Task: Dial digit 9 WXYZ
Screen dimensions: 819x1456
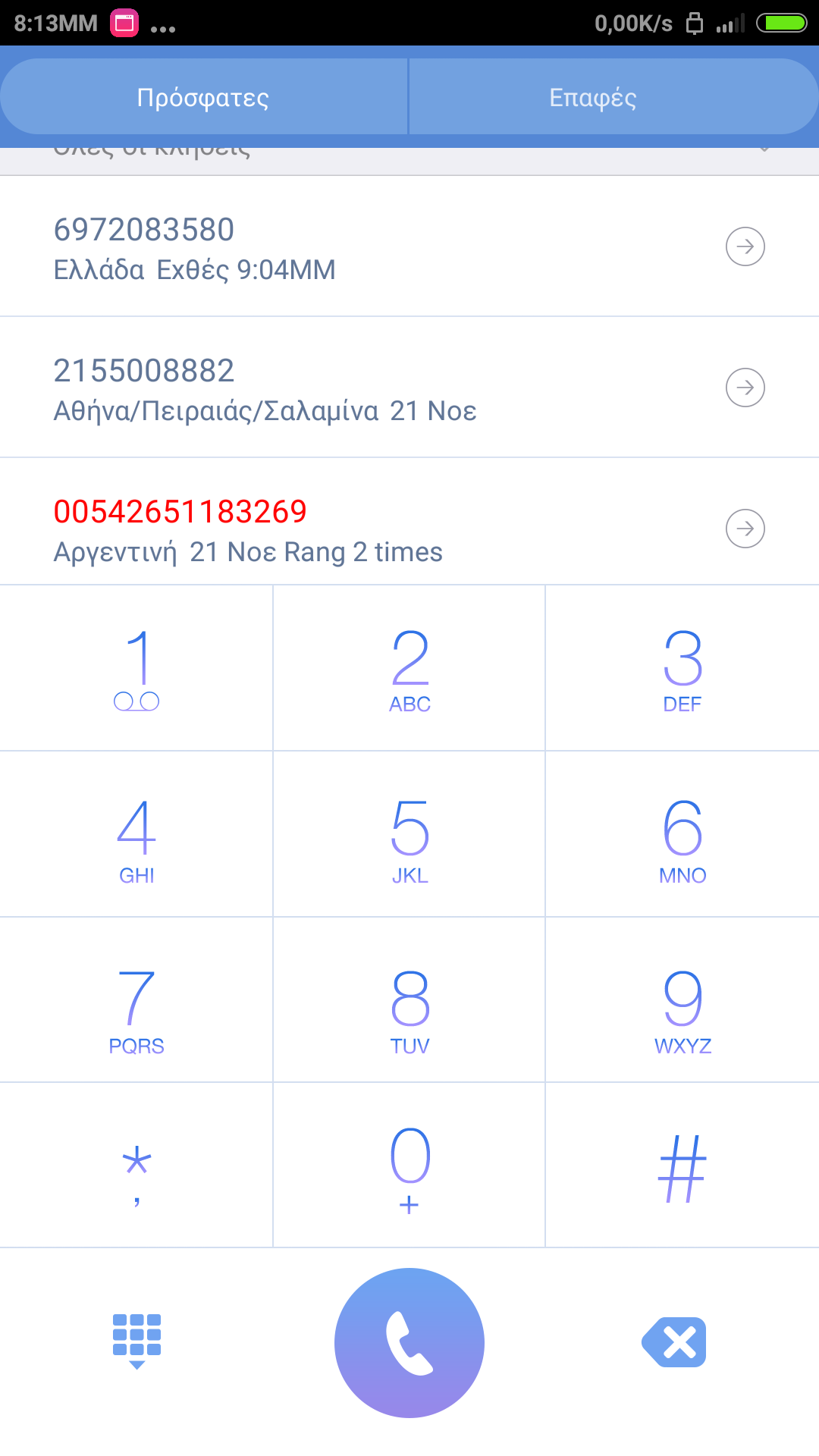Action: tap(682, 1001)
